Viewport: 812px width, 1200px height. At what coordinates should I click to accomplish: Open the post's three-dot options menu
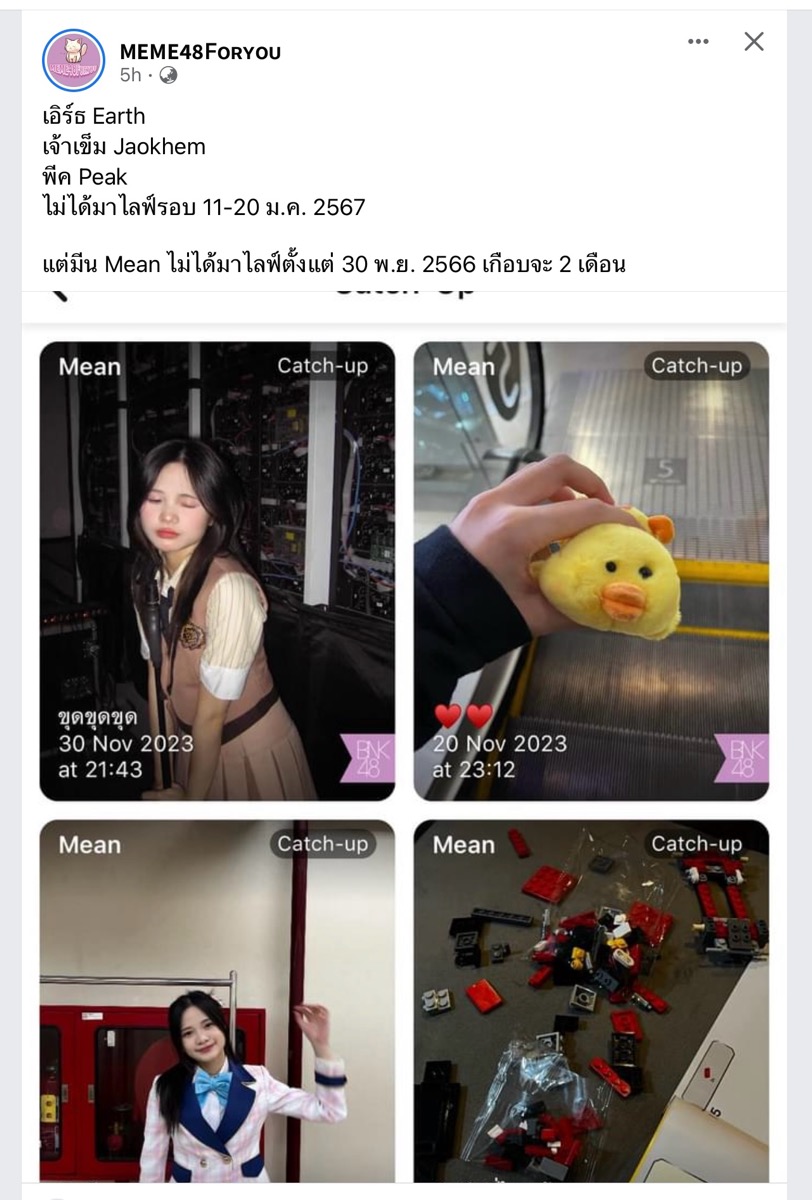point(698,41)
